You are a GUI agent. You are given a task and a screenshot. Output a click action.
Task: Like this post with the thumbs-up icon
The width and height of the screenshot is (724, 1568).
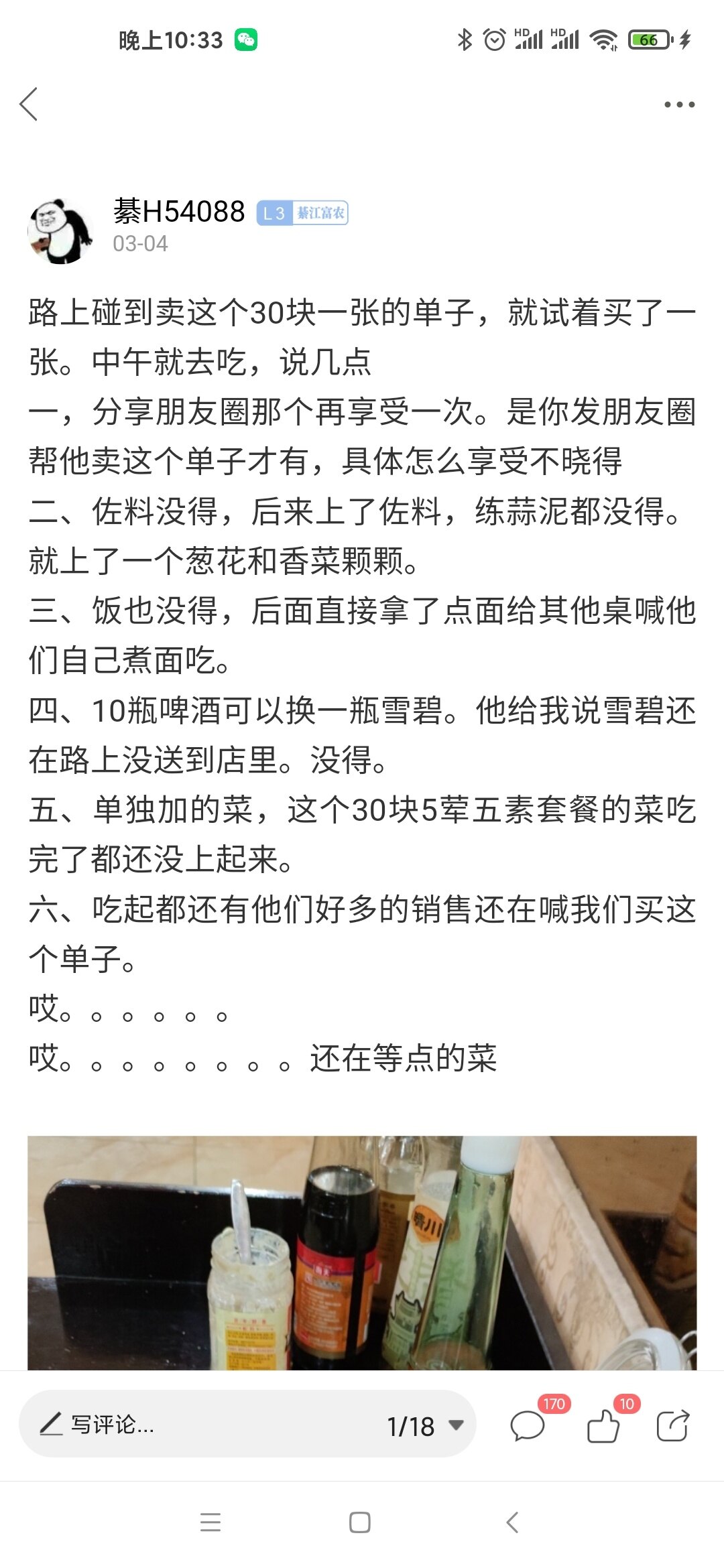point(603,1425)
